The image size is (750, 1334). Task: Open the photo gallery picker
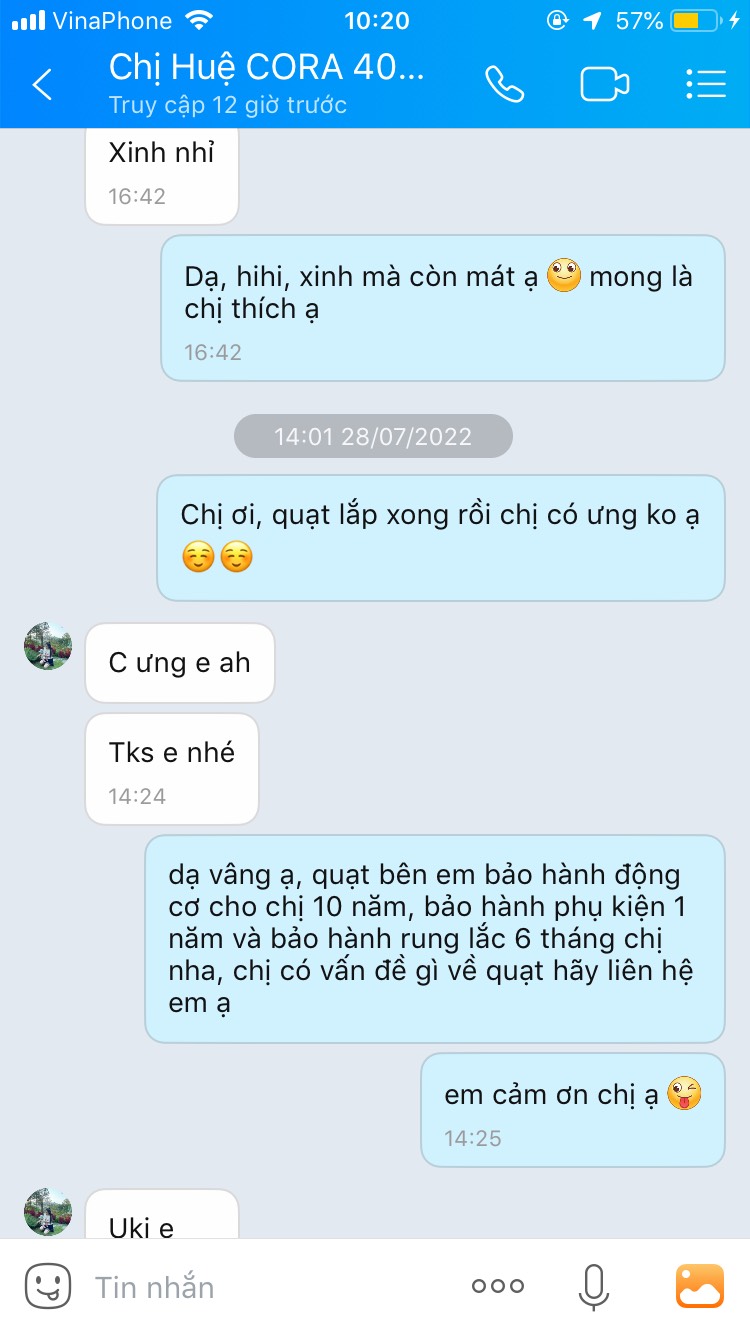pos(700,1286)
